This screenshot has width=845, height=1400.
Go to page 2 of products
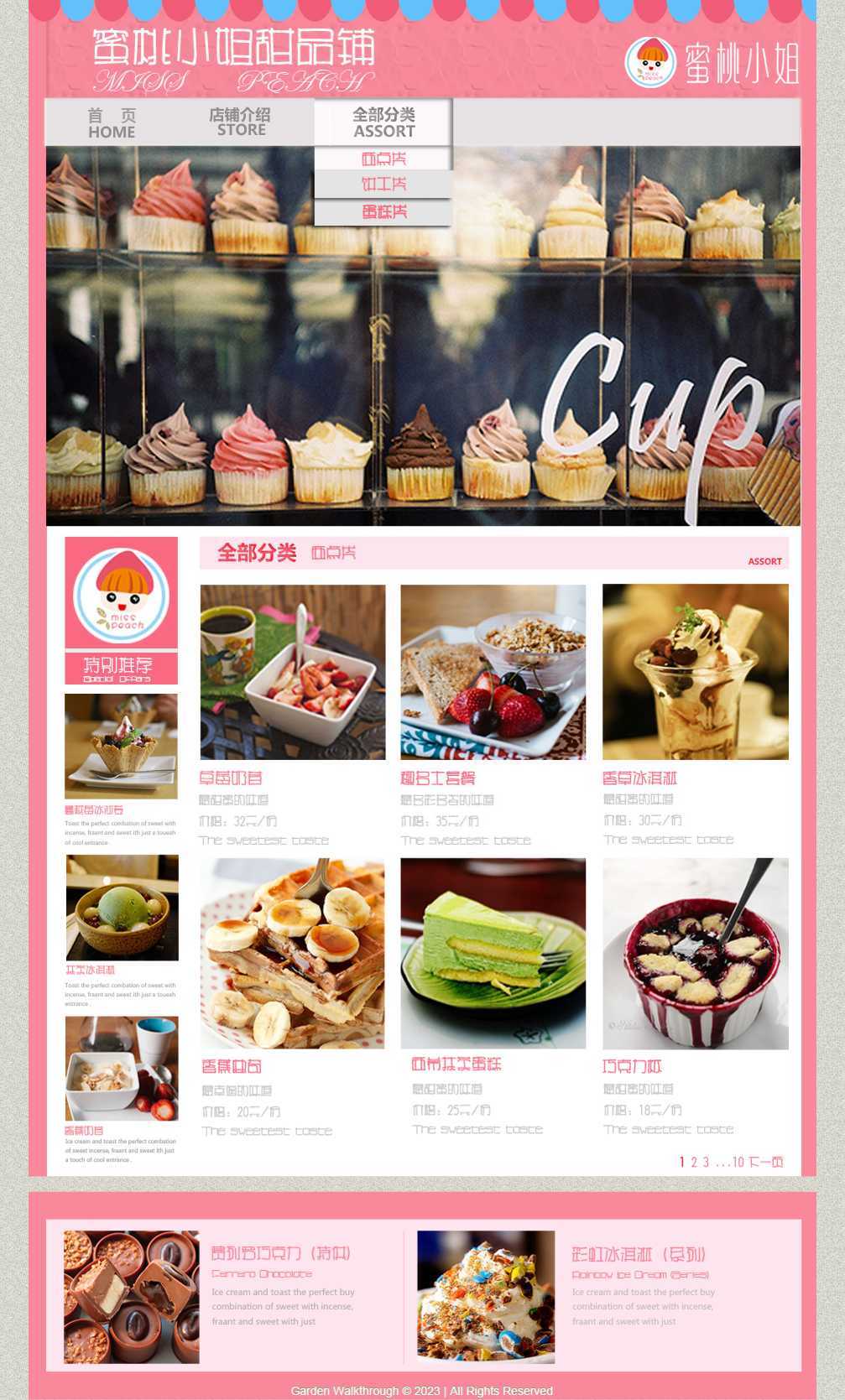[694, 1162]
